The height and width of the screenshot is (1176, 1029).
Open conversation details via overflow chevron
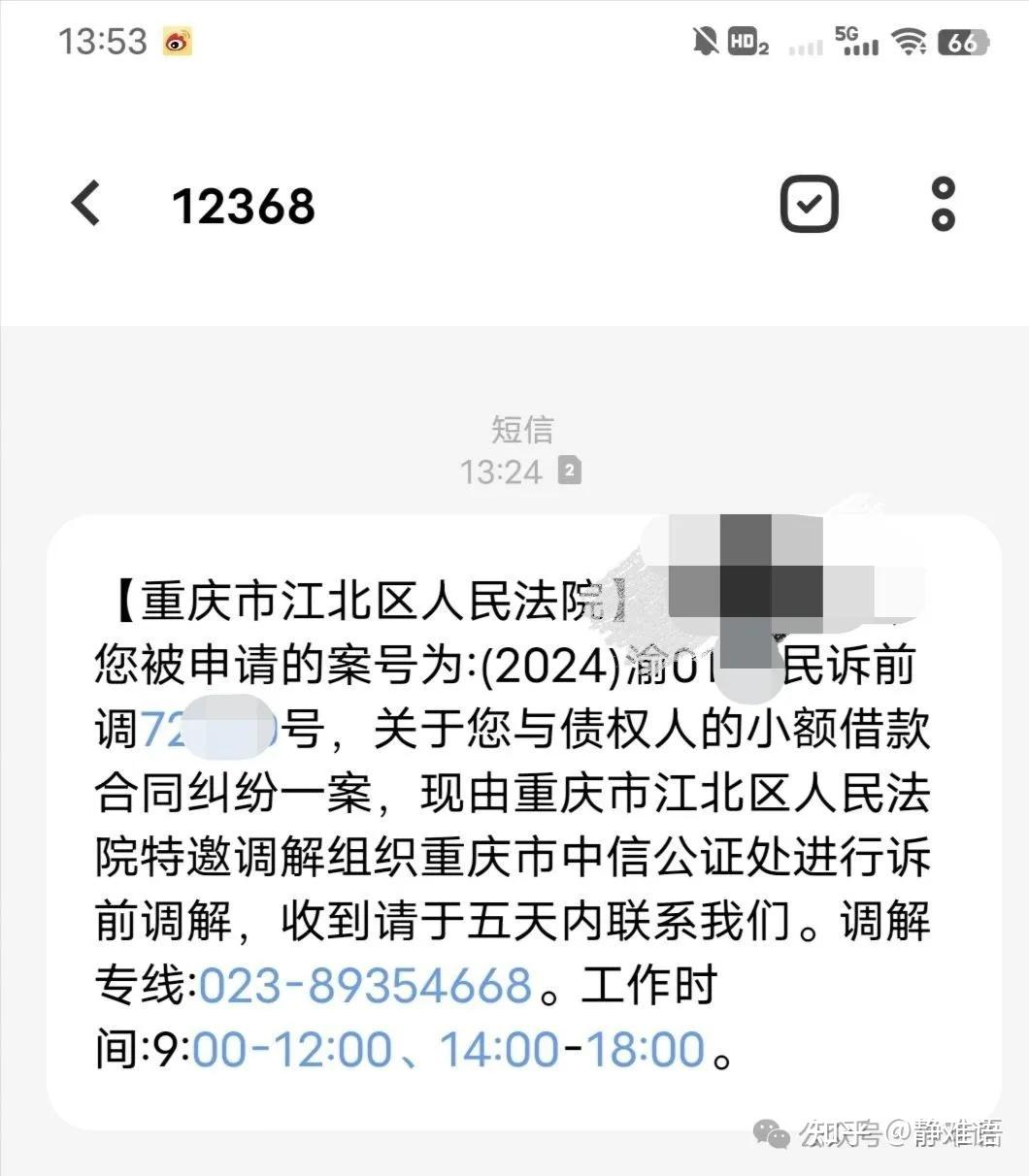pyautogui.click(x=944, y=204)
